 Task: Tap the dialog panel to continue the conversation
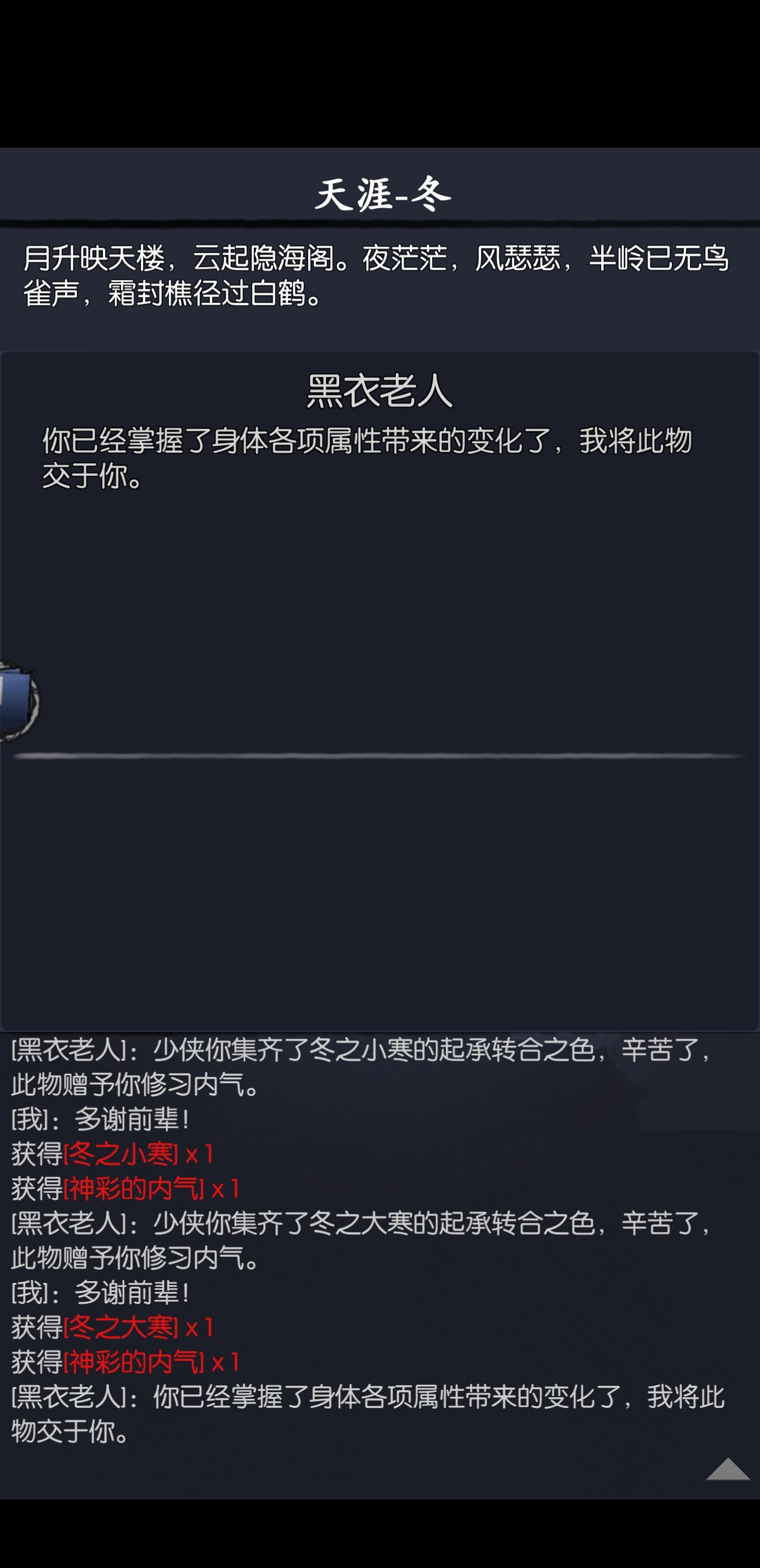click(379, 609)
